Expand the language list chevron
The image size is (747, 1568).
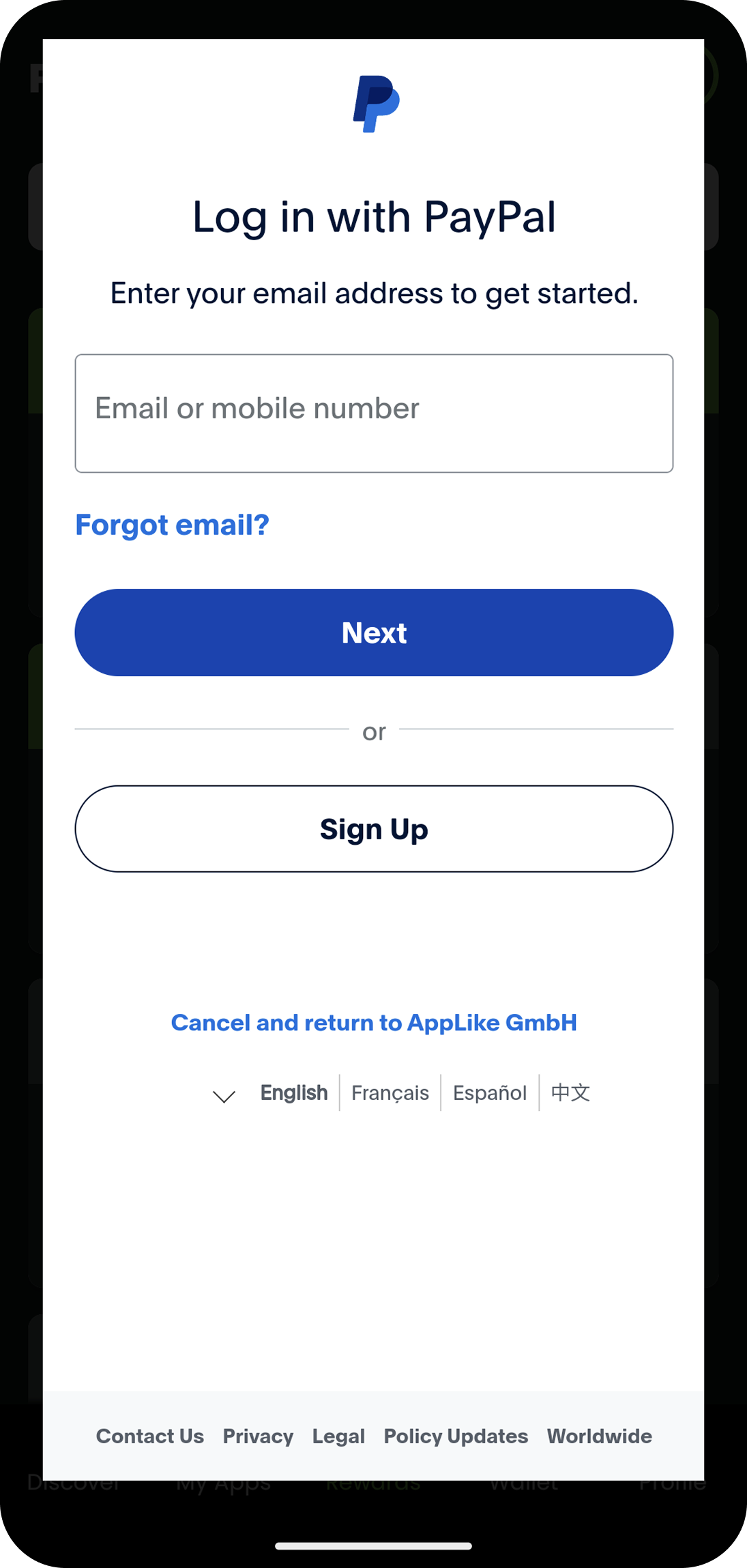point(224,1096)
